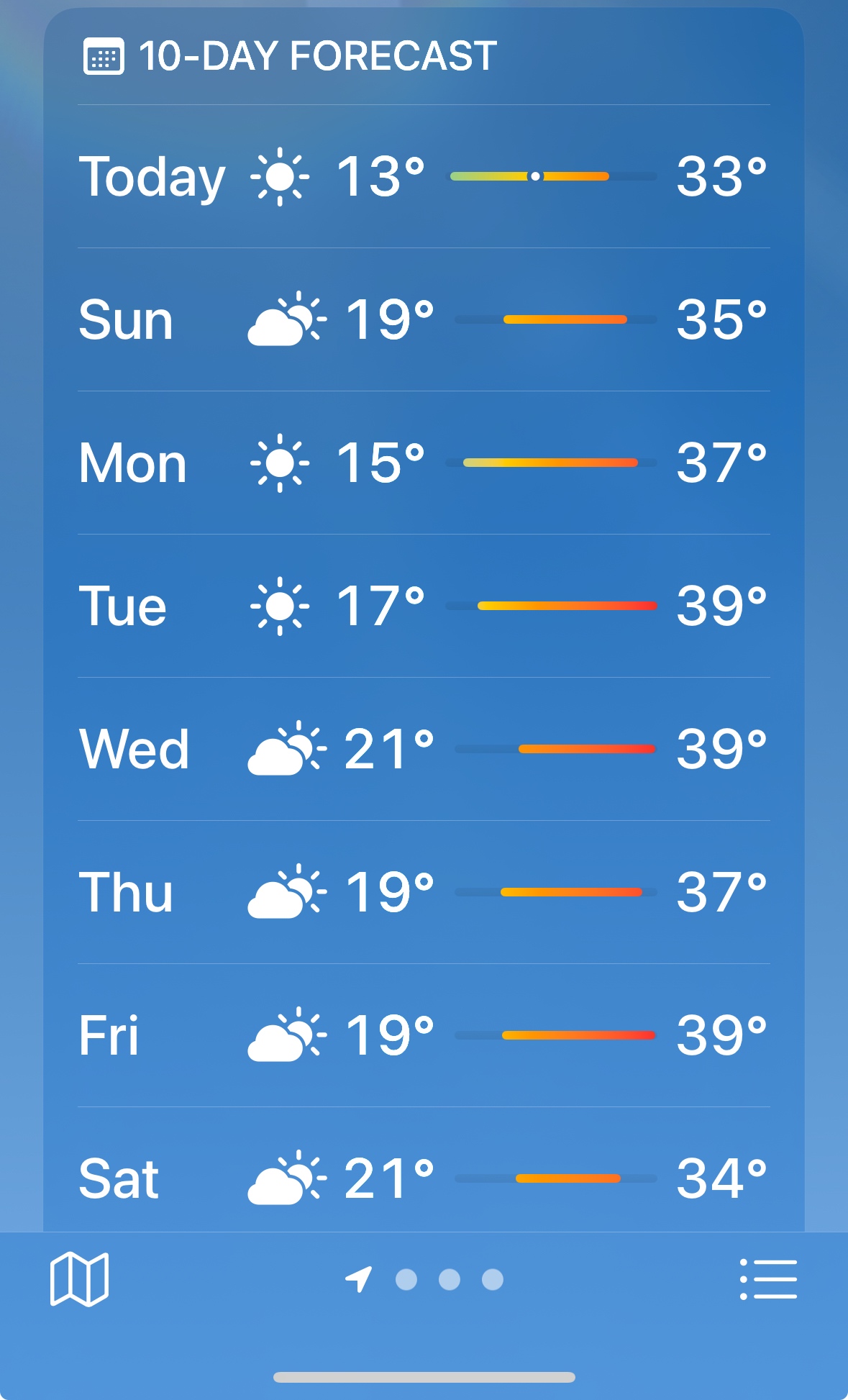Open Today's forecast details
The height and width of the screenshot is (1400, 848).
423,177
